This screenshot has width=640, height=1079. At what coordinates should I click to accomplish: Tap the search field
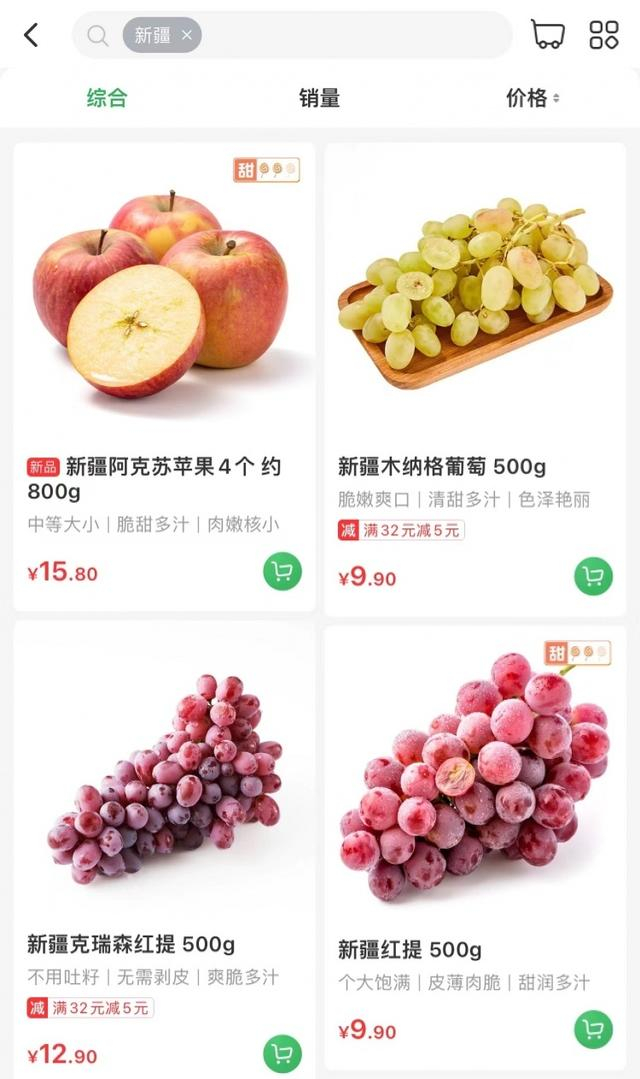[350, 36]
